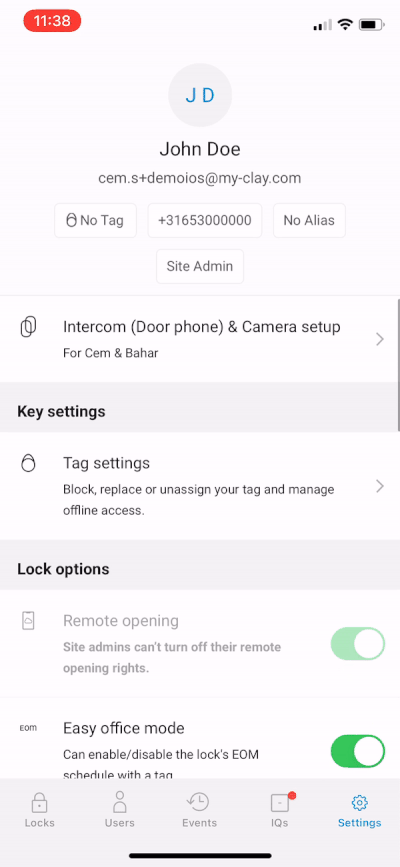The width and height of the screenshot is (400, 867).
Task: Select the Settings tab
Action: (360, 809)
